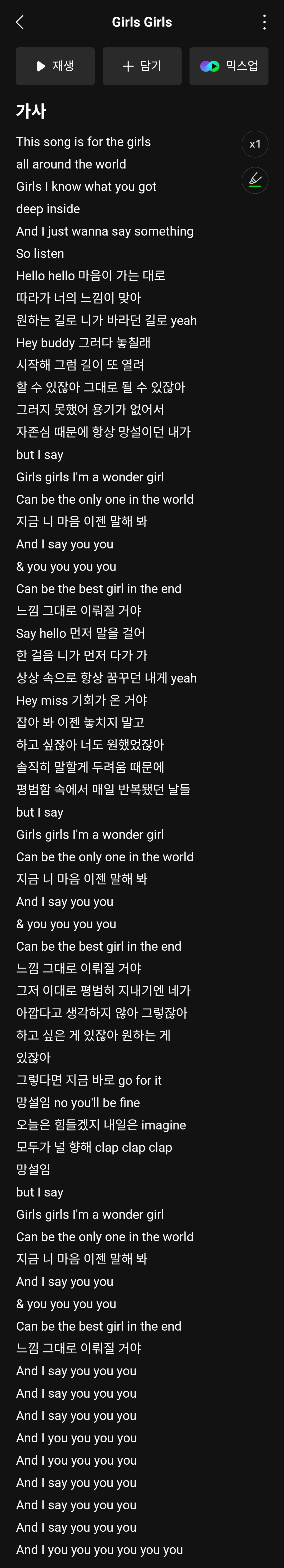Play the song with the 재생 button
This screenshot has width=284, height=1568.
coord(55,66)
